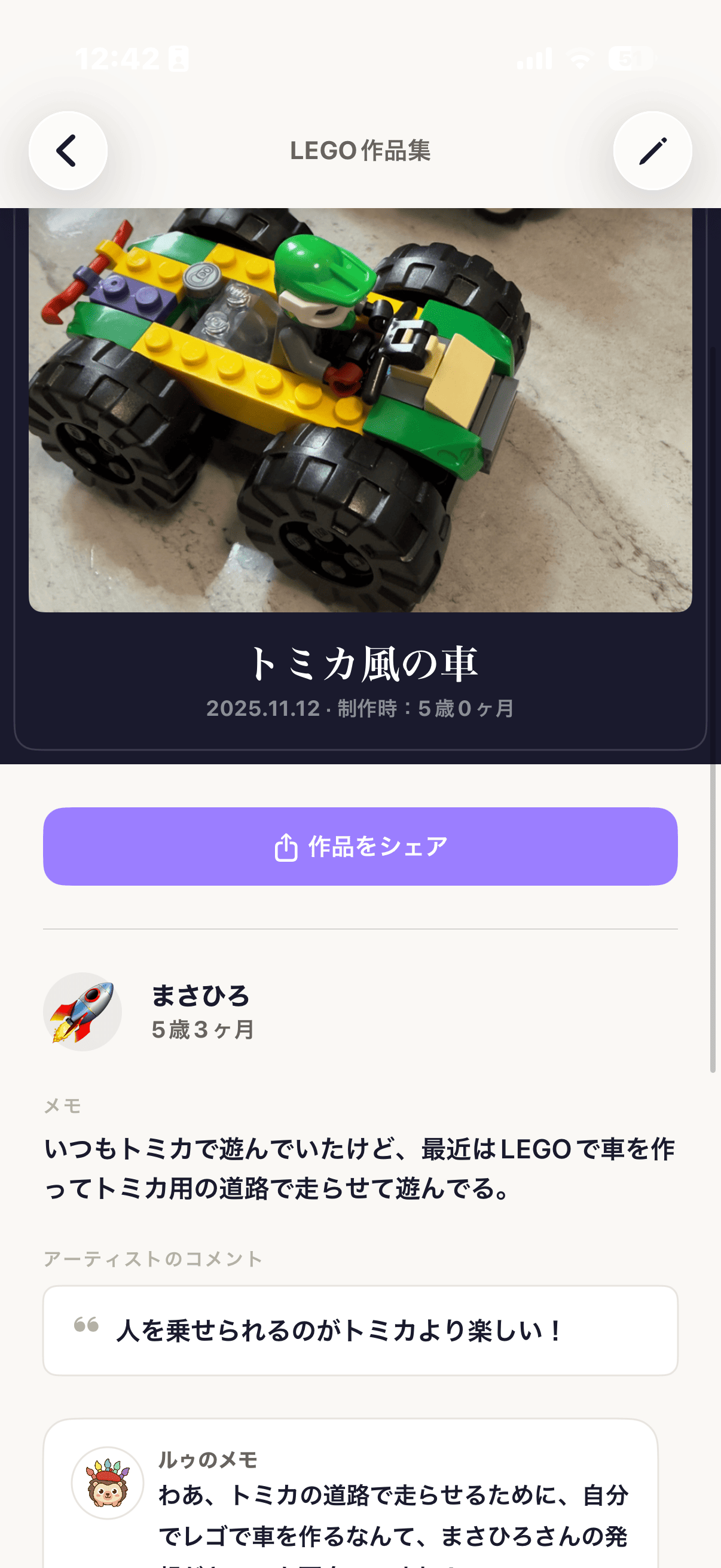Open the pencil edit button

tap(652, 150)
